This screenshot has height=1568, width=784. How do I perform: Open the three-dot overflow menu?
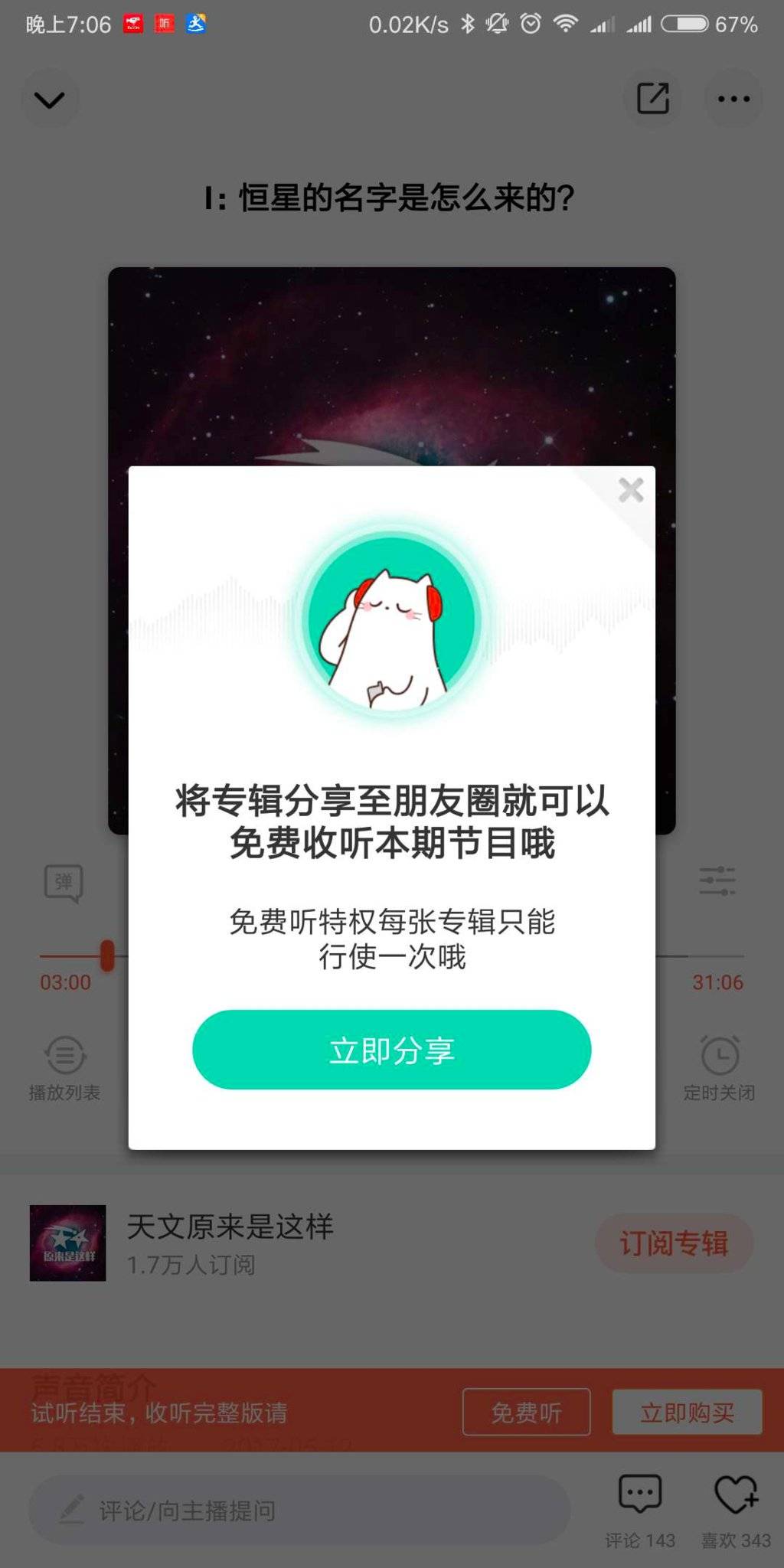pos(733,99)
